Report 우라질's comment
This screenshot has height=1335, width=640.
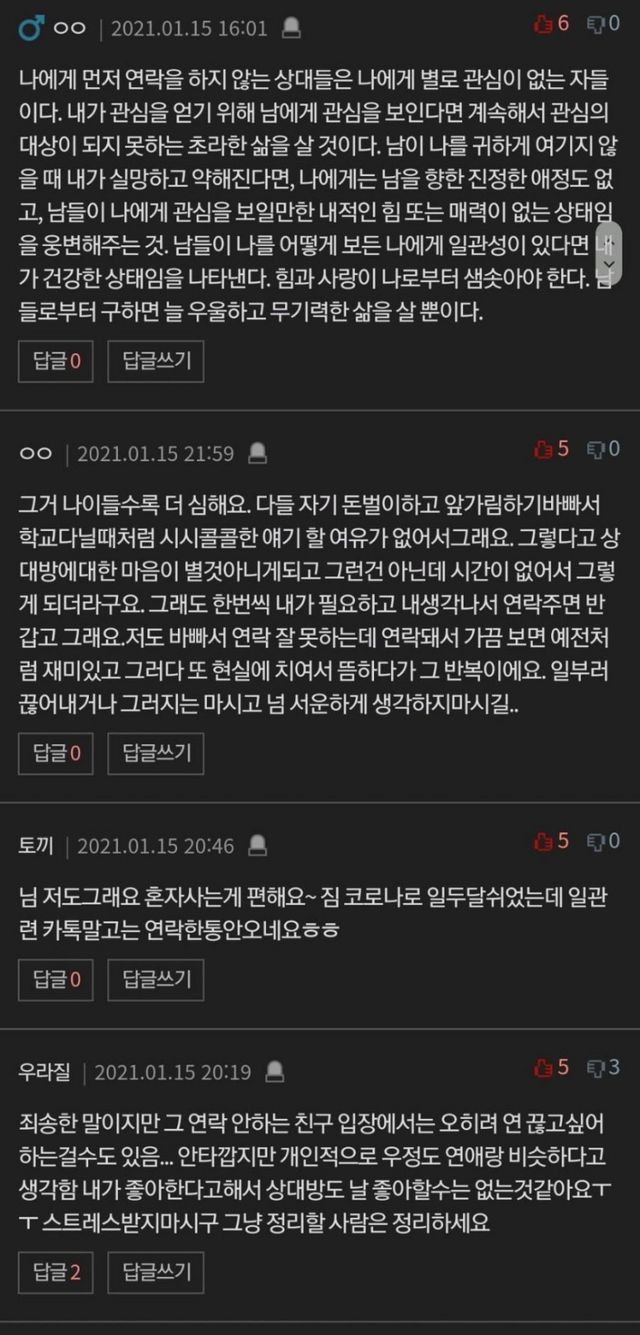click(x=274, y=1072)
